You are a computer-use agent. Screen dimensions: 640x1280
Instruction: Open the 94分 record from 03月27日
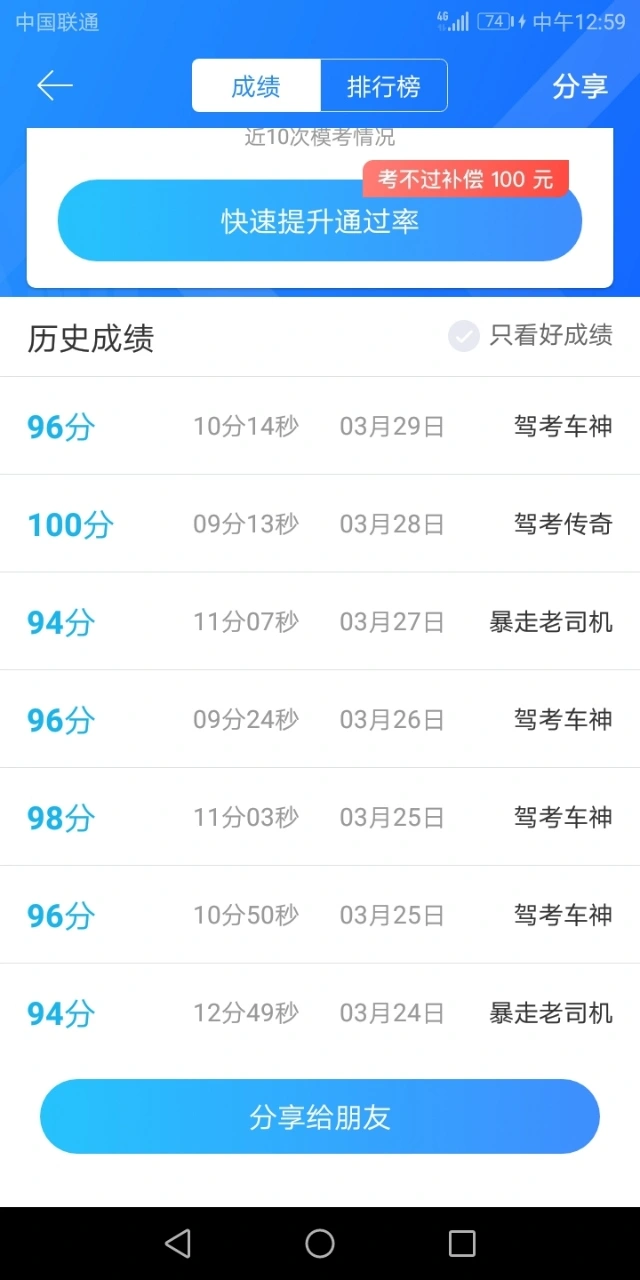[320, 622]
